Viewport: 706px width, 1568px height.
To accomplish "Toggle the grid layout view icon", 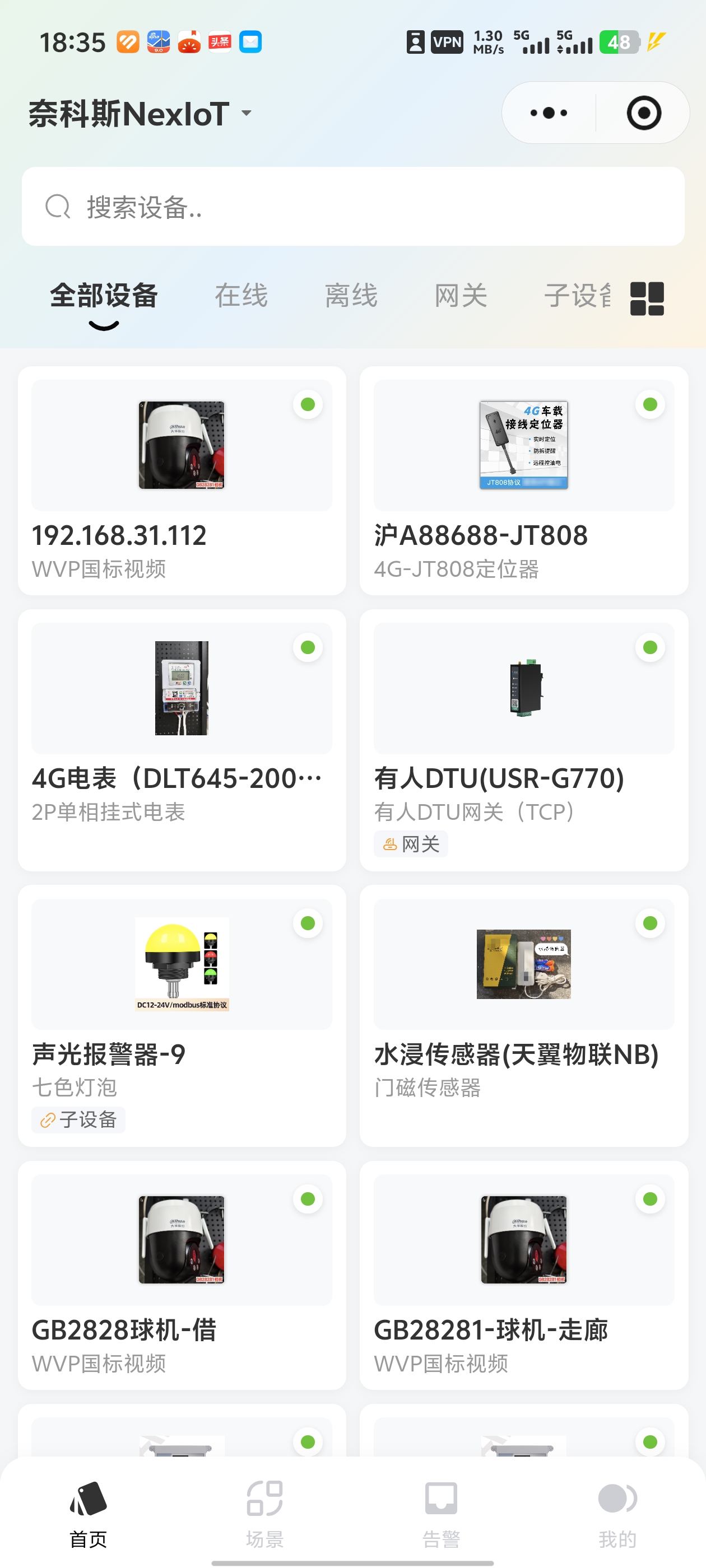I will 647,298.
